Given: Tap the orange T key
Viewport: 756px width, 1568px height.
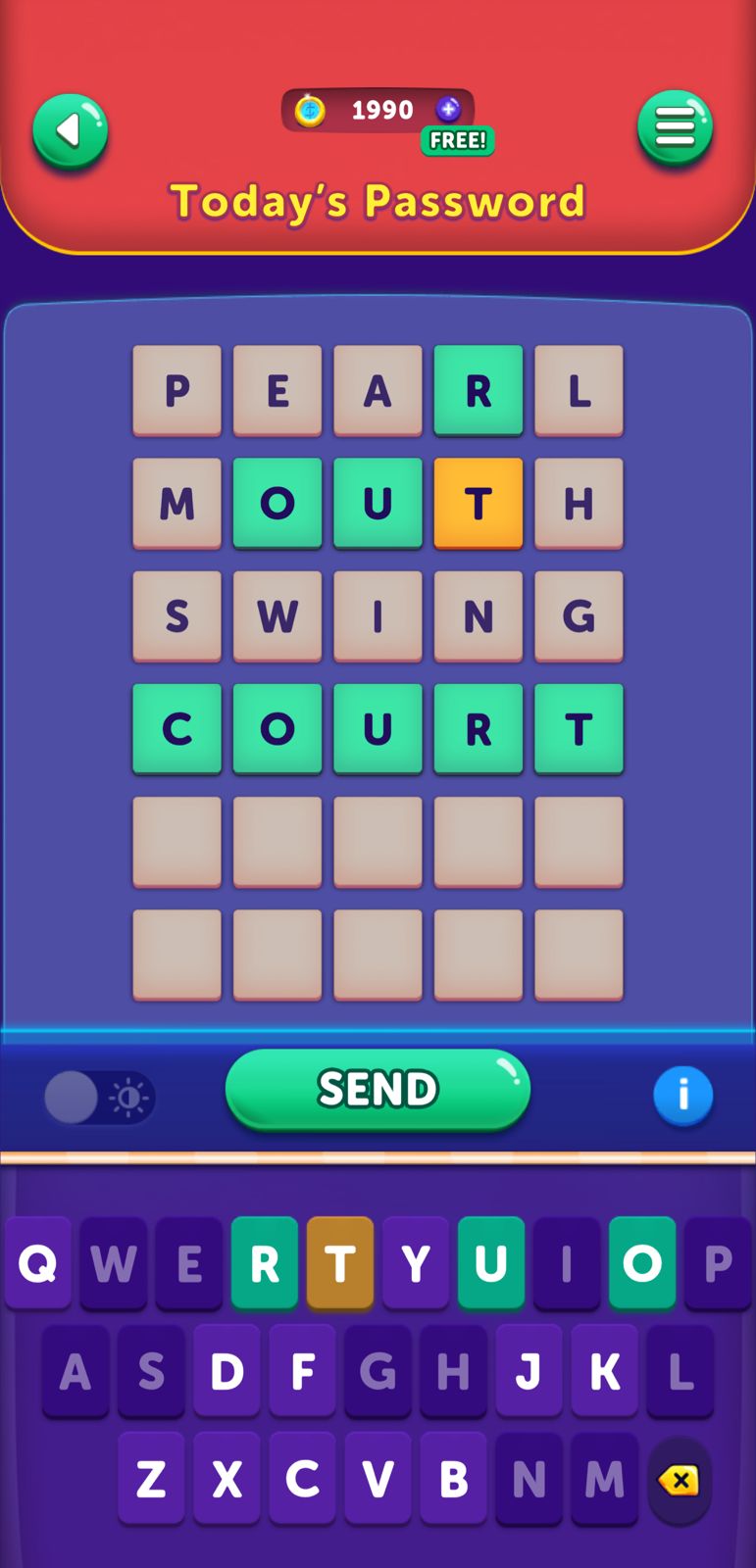Looking at the screenshot, I should point(340,1263).
